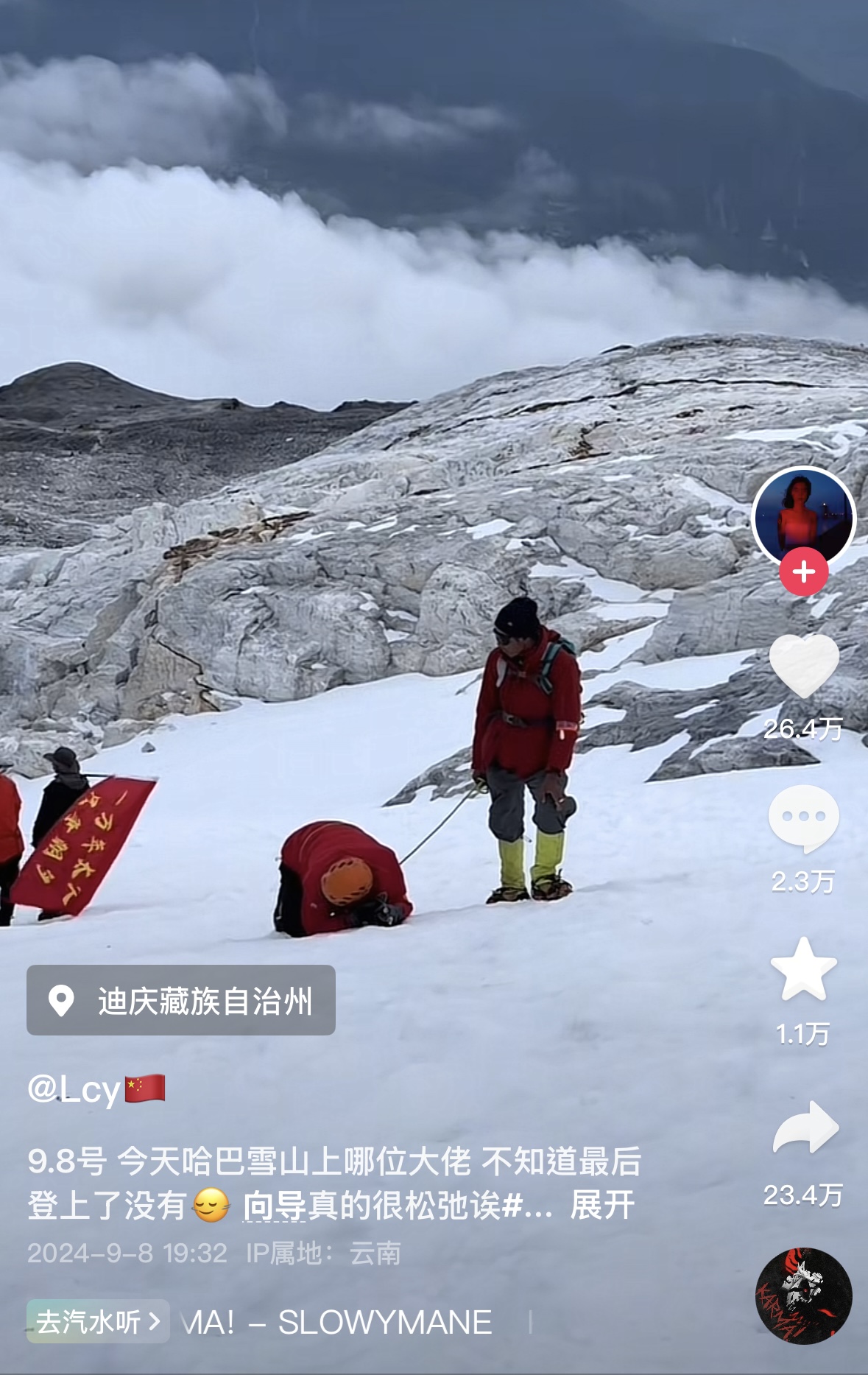868x1375 pixels.
Task: Like this video with the heart
Action: [803, 666]
